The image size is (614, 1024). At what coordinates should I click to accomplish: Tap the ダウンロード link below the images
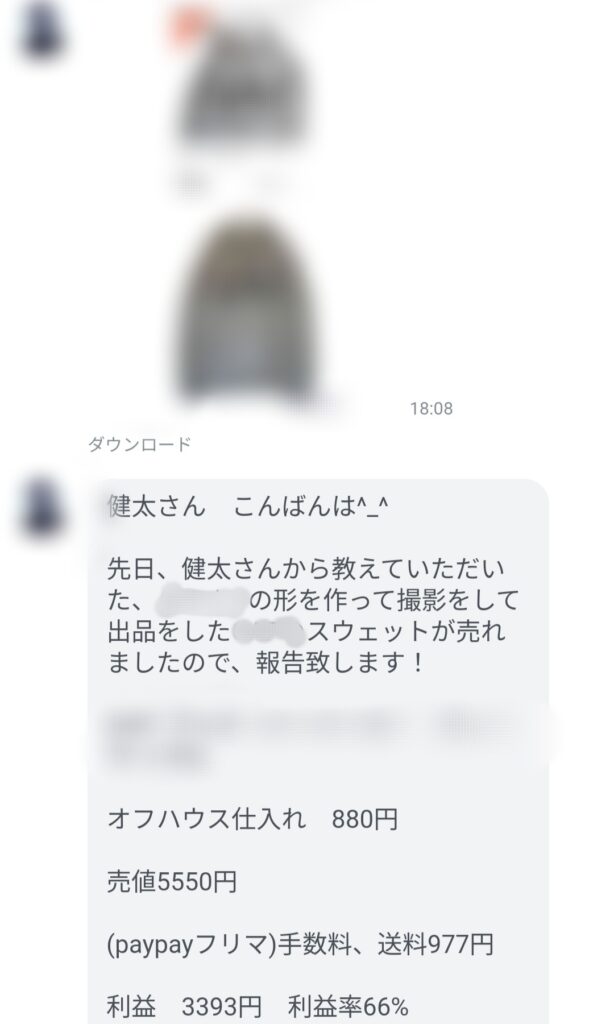click(139, 445)
